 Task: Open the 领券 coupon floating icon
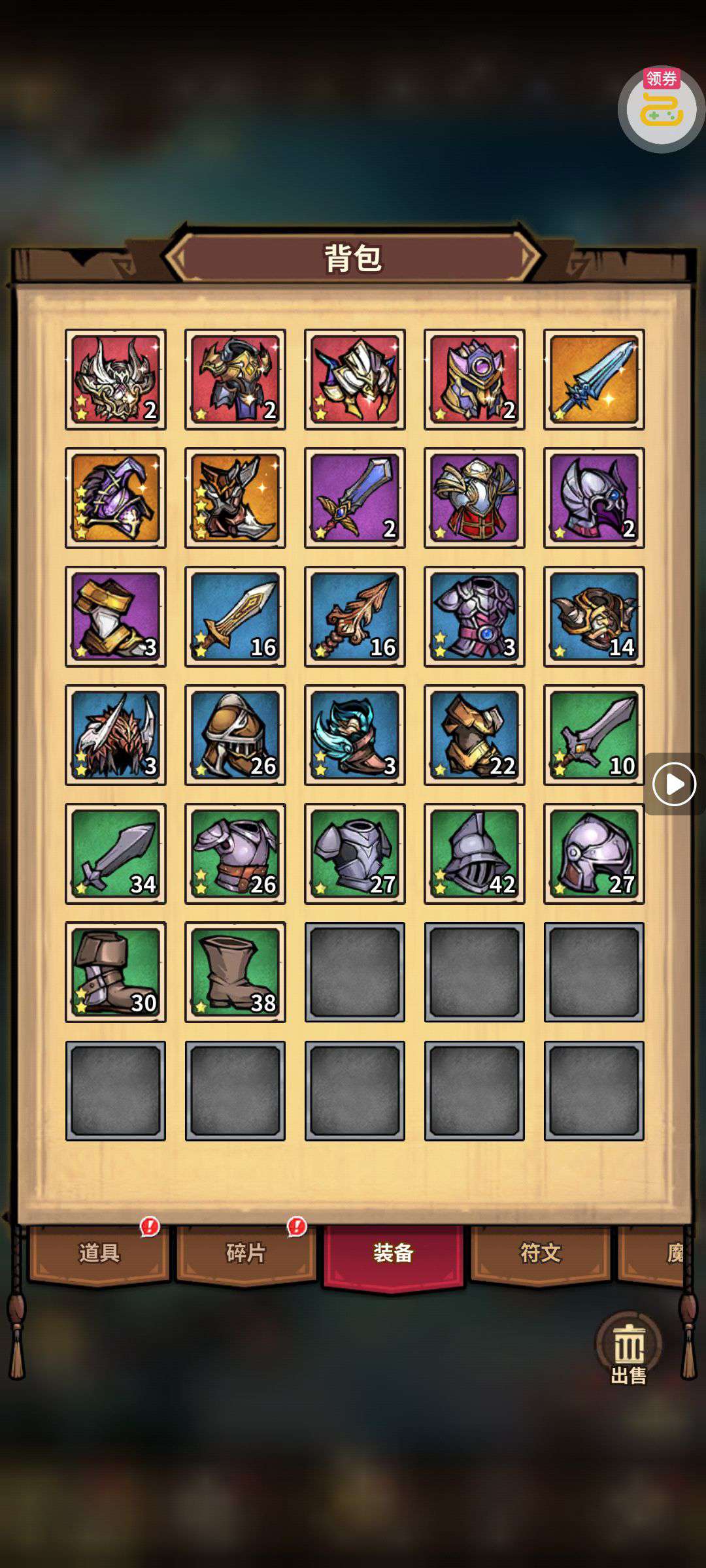click(x=660, y=108)
